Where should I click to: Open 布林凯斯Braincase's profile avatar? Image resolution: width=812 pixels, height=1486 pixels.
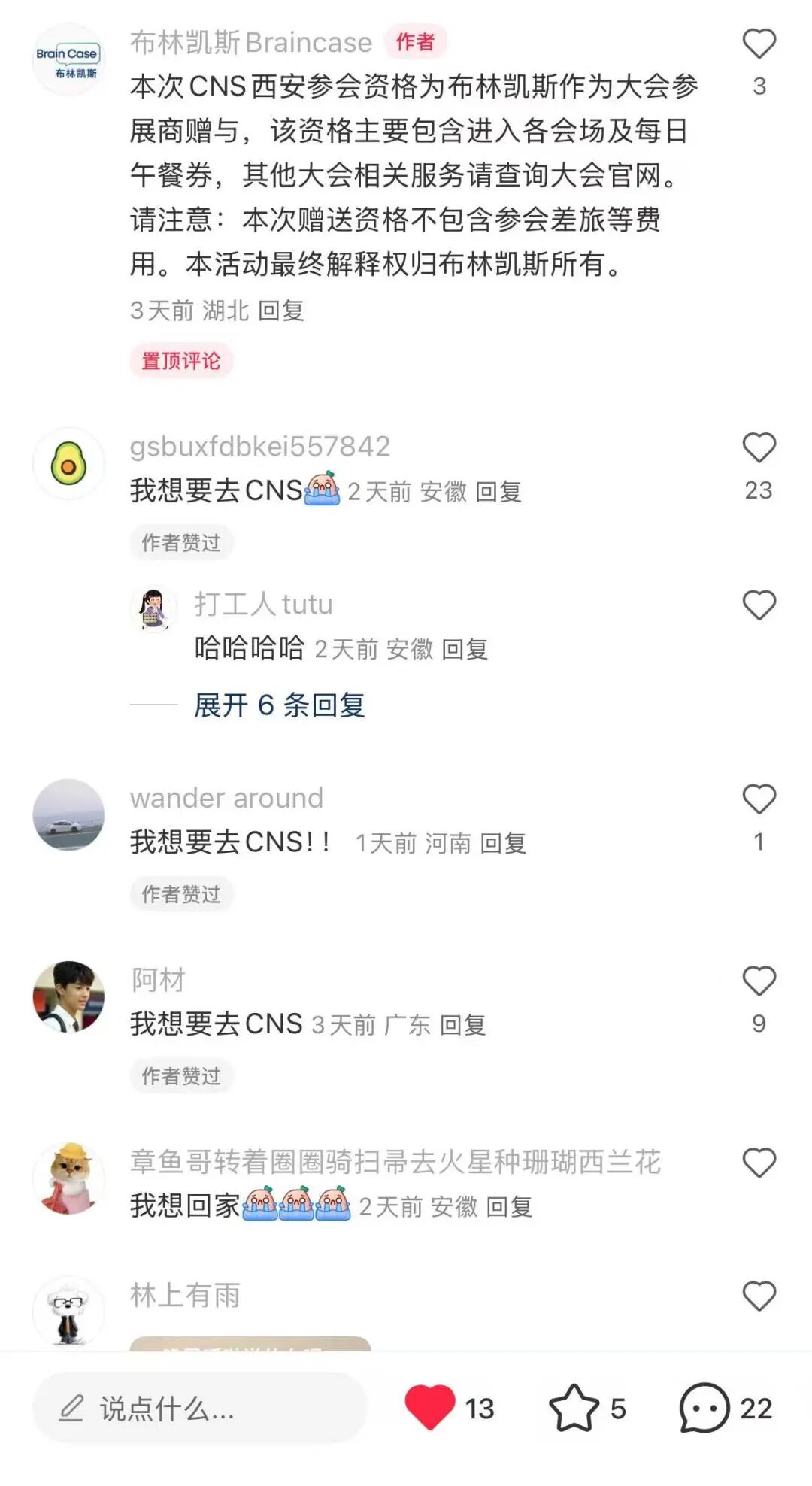coord(68,59)
